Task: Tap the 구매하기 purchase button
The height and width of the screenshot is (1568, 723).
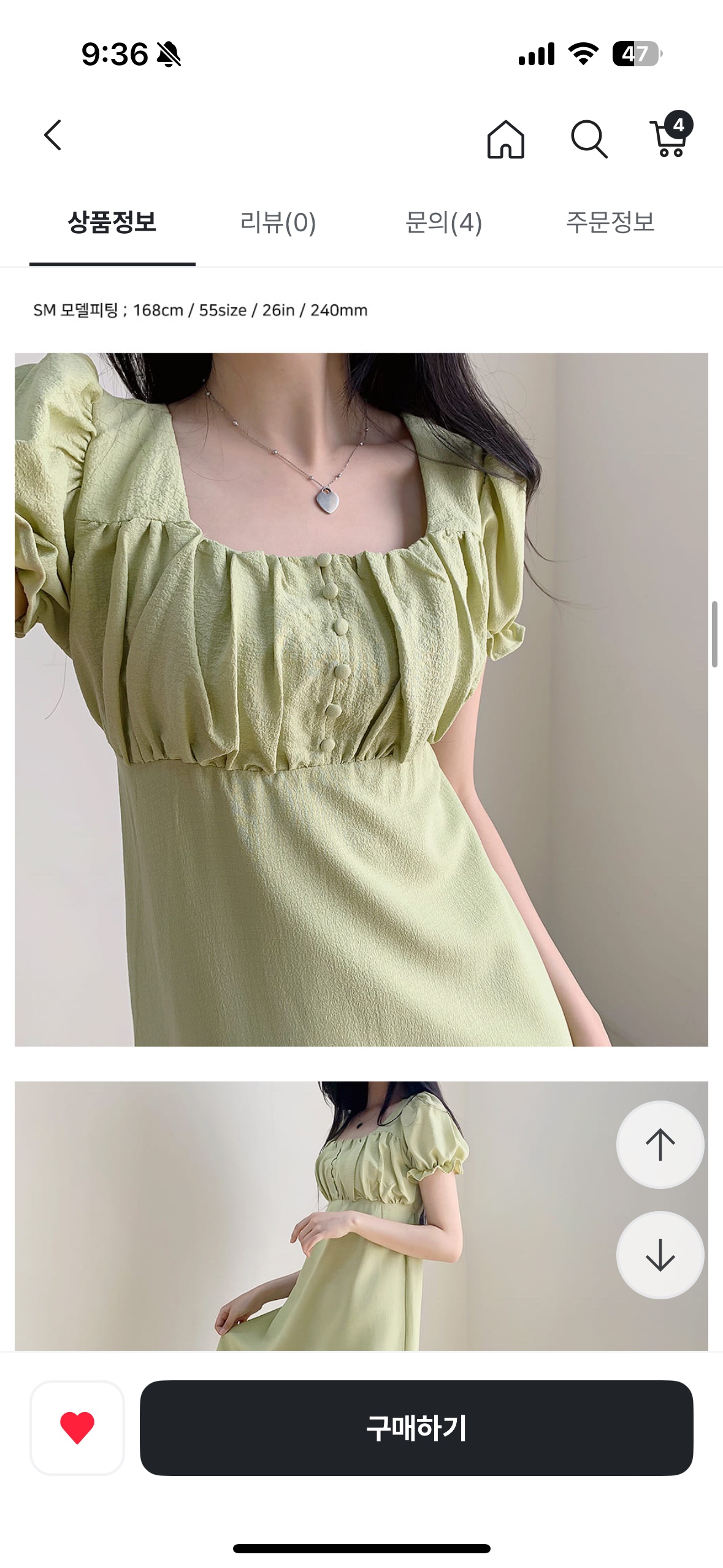Action: pos(416,1428)
